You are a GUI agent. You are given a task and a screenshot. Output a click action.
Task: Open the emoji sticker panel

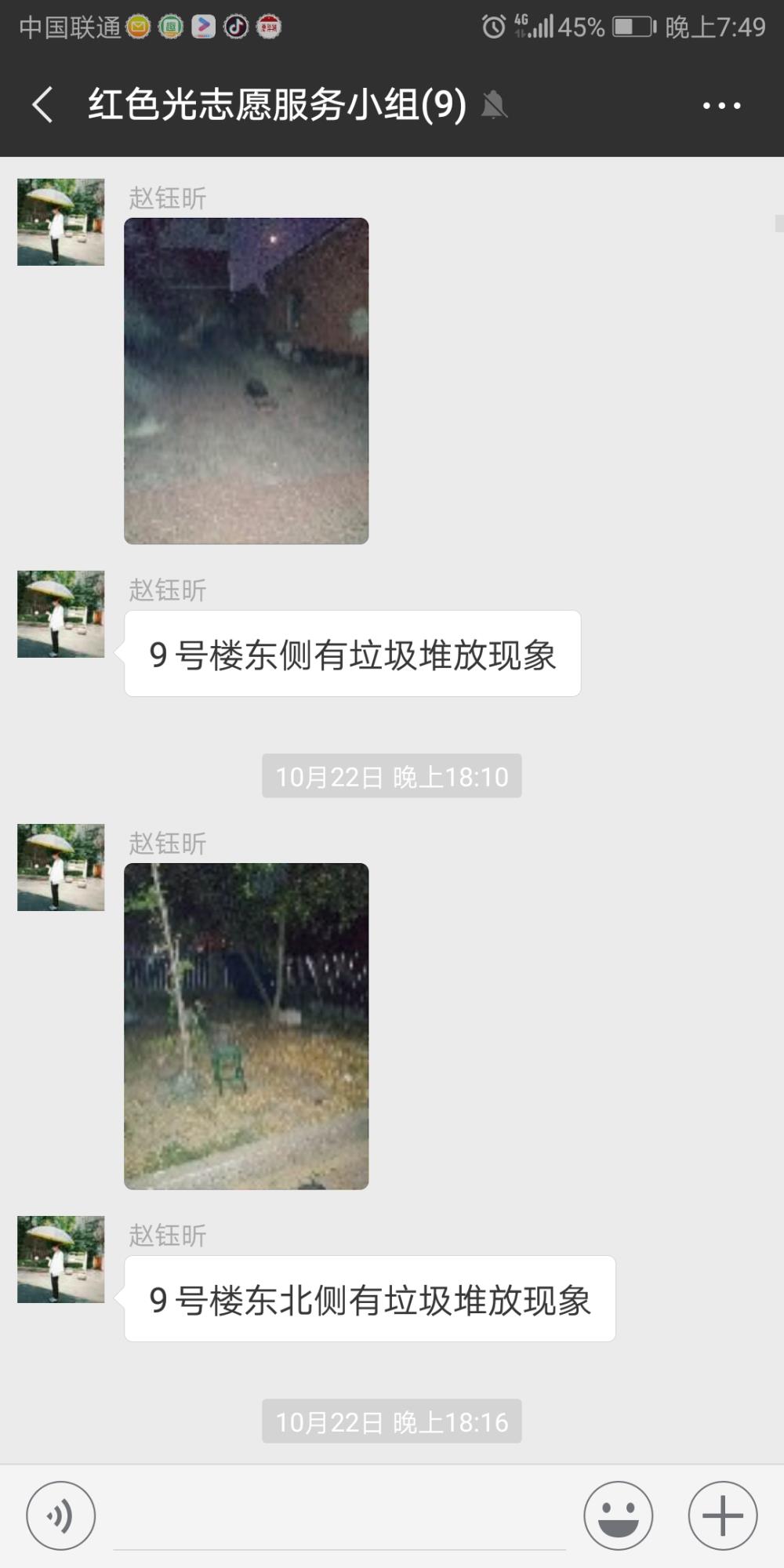pos(618,1515)
